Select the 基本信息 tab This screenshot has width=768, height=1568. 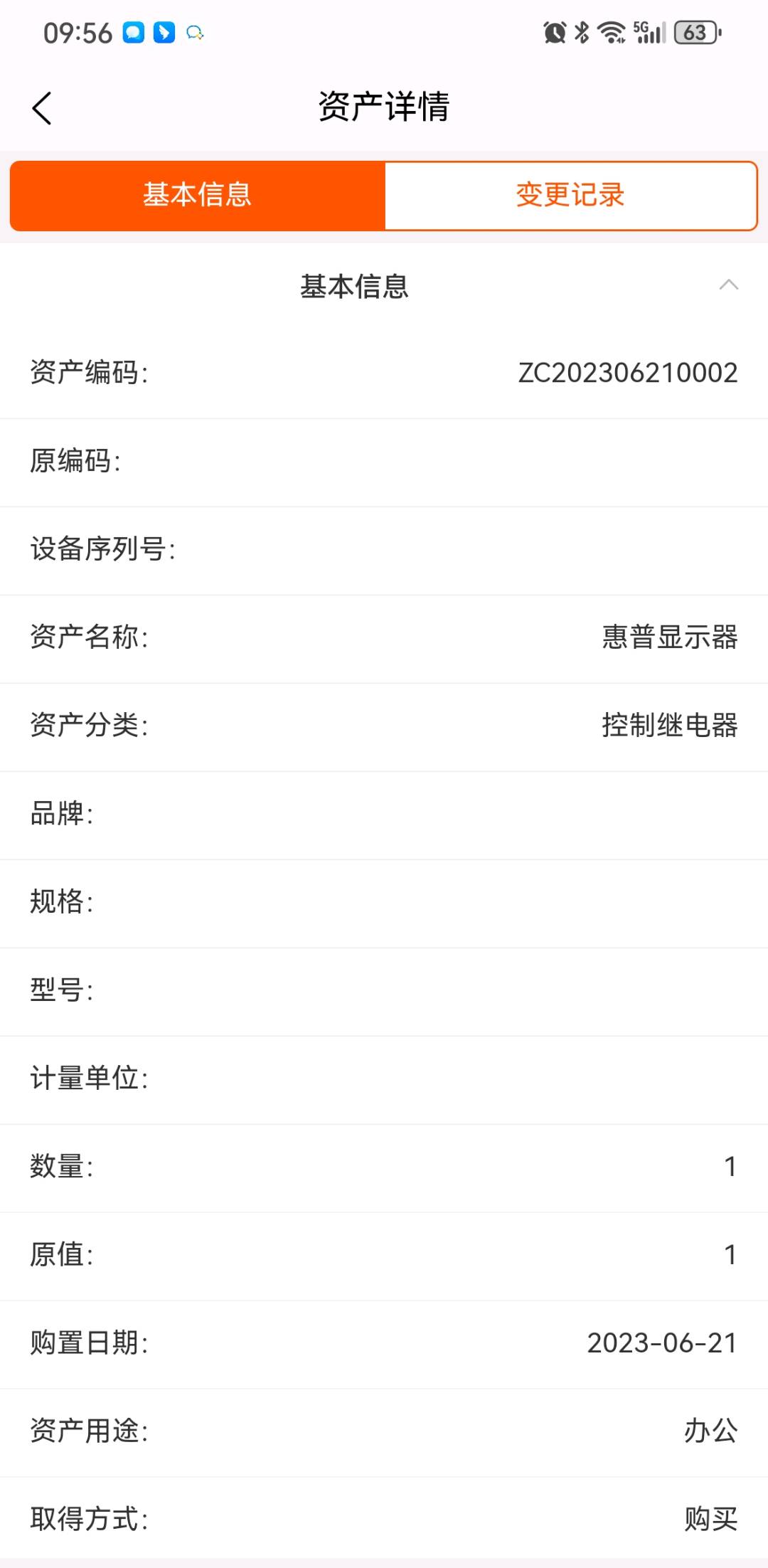coord(198,196)
